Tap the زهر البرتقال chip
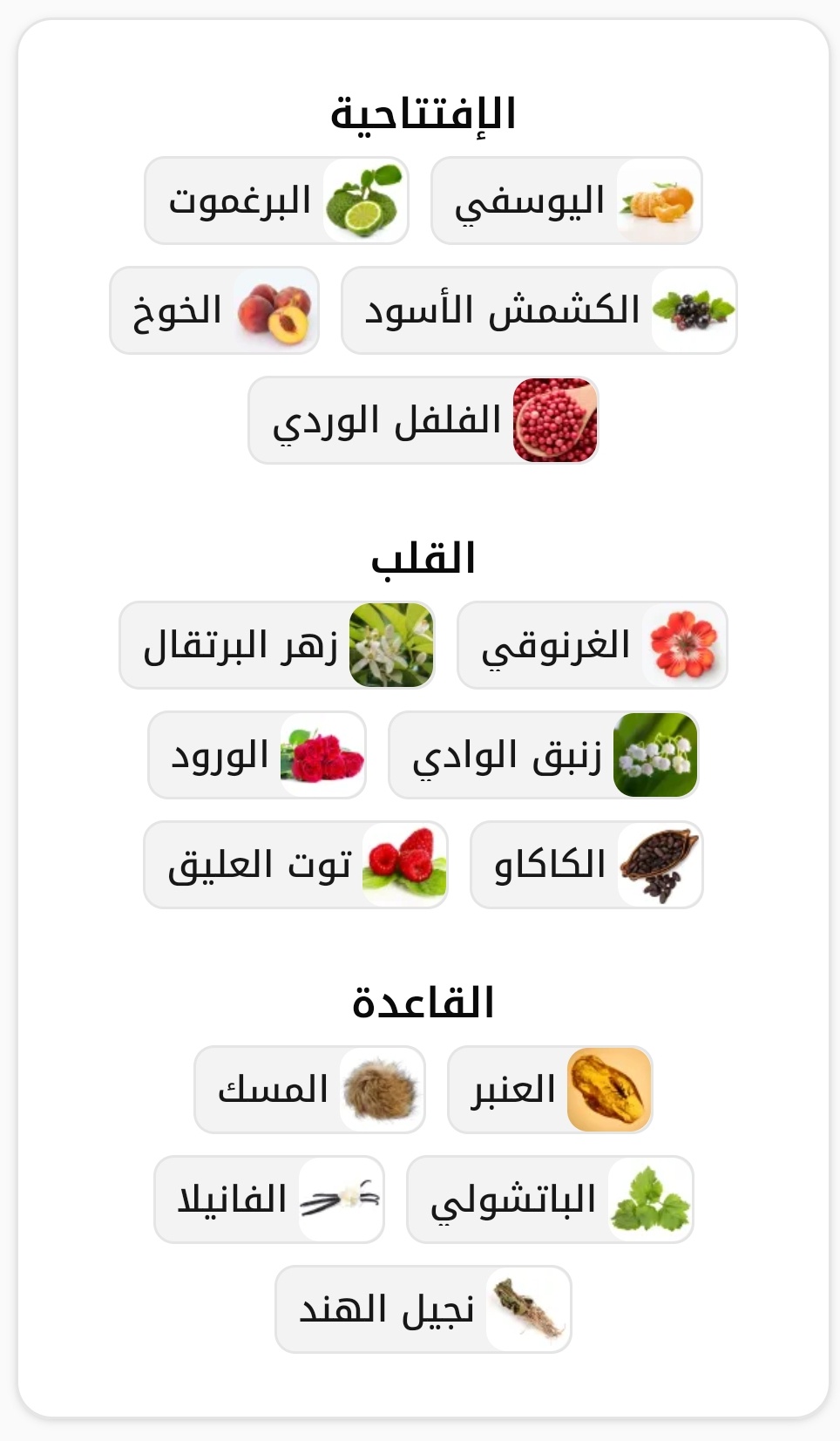 [x=277, y=646]
